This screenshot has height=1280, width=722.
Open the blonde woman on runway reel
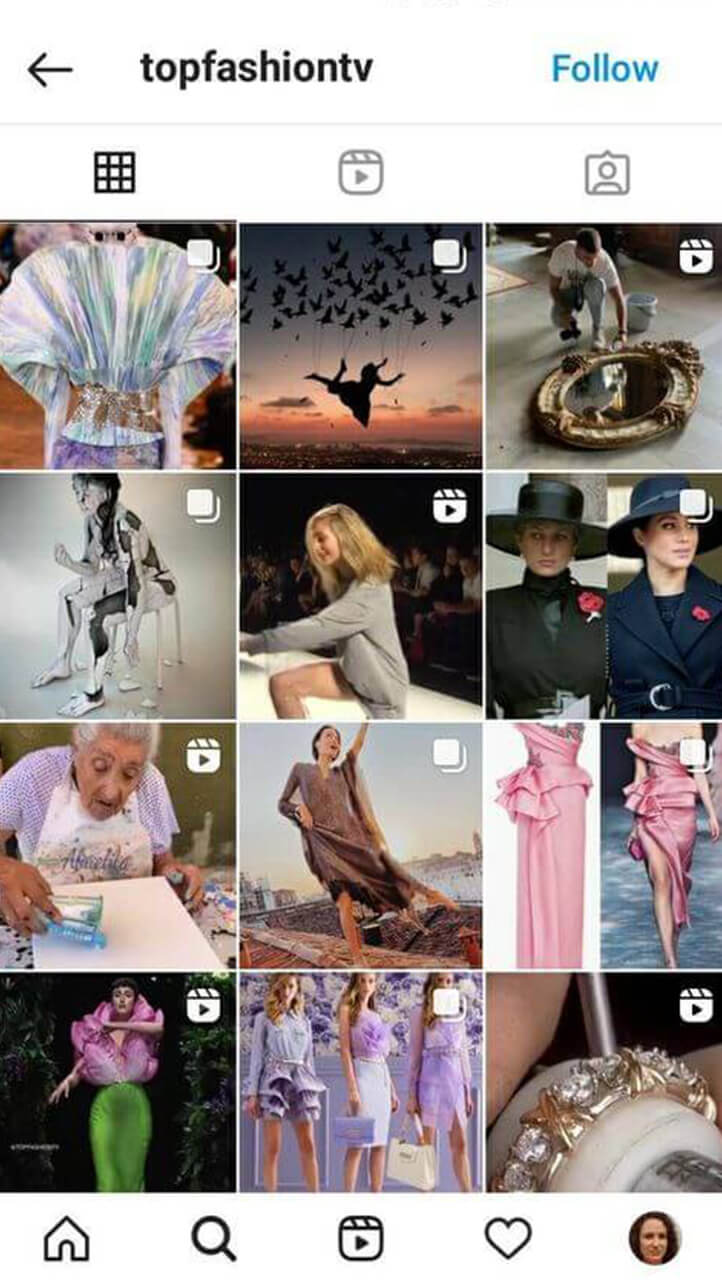(x=360, y=596)
